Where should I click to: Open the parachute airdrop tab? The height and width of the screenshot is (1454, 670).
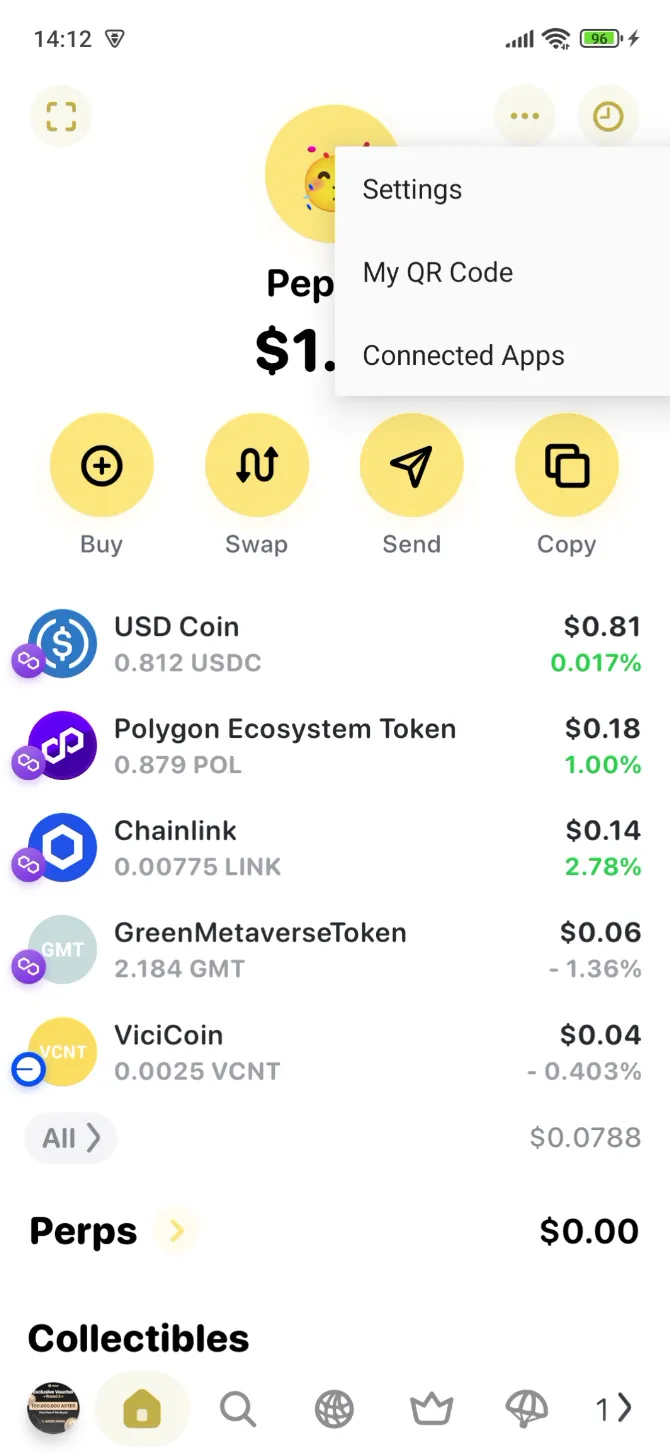(x=526, y=1409)
